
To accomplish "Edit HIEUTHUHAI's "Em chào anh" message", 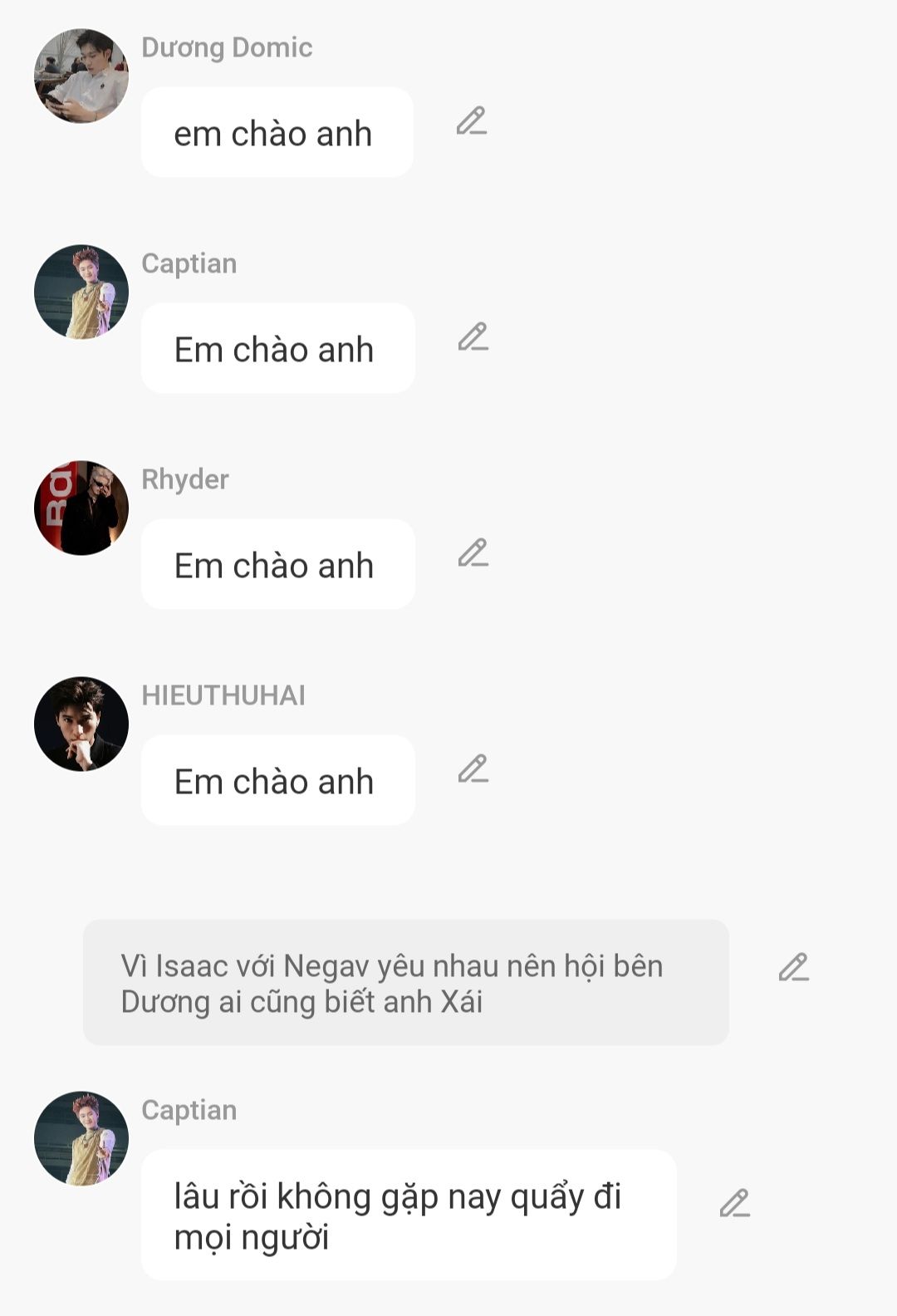I will click(x=473, y=769).
